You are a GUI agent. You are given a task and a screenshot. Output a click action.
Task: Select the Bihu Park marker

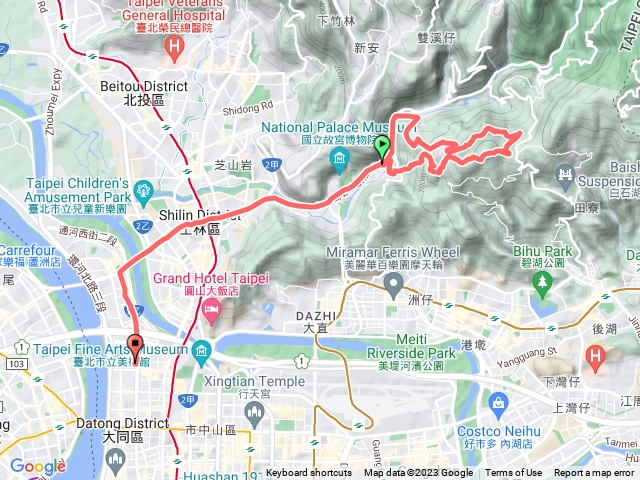(542, 283)
